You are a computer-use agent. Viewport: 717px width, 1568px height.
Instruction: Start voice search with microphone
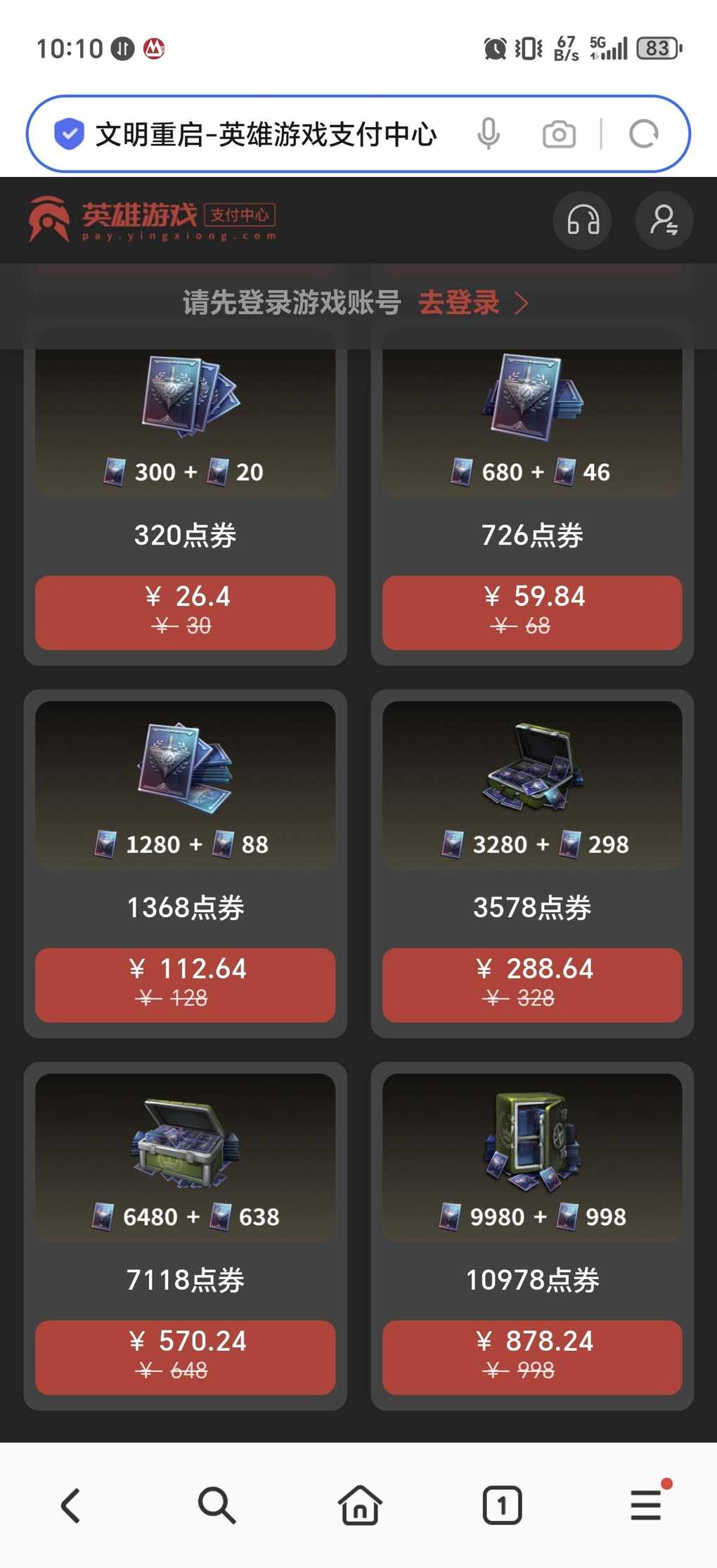pos(489,134)
